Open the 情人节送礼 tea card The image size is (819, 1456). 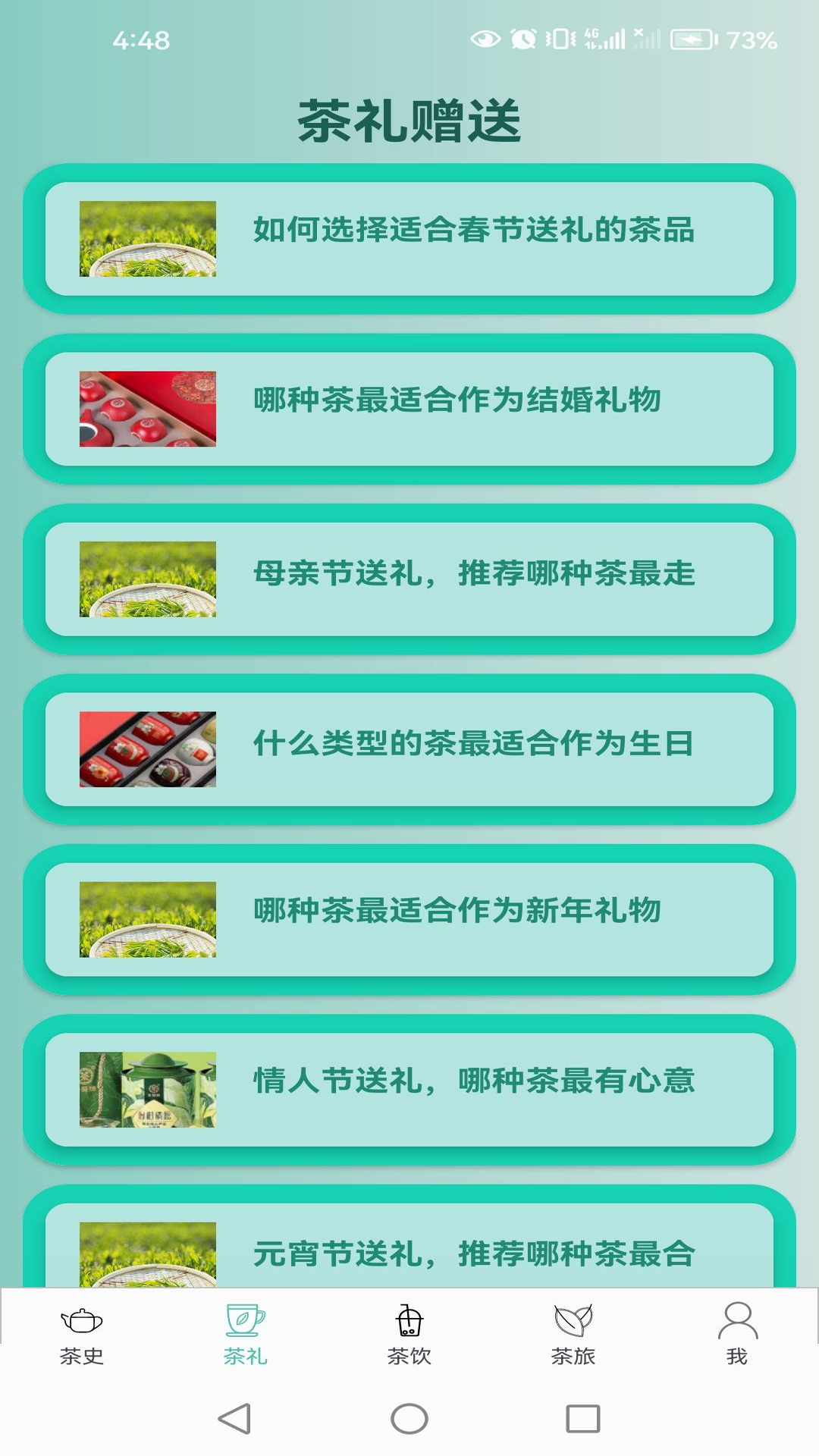[409, 1090]
